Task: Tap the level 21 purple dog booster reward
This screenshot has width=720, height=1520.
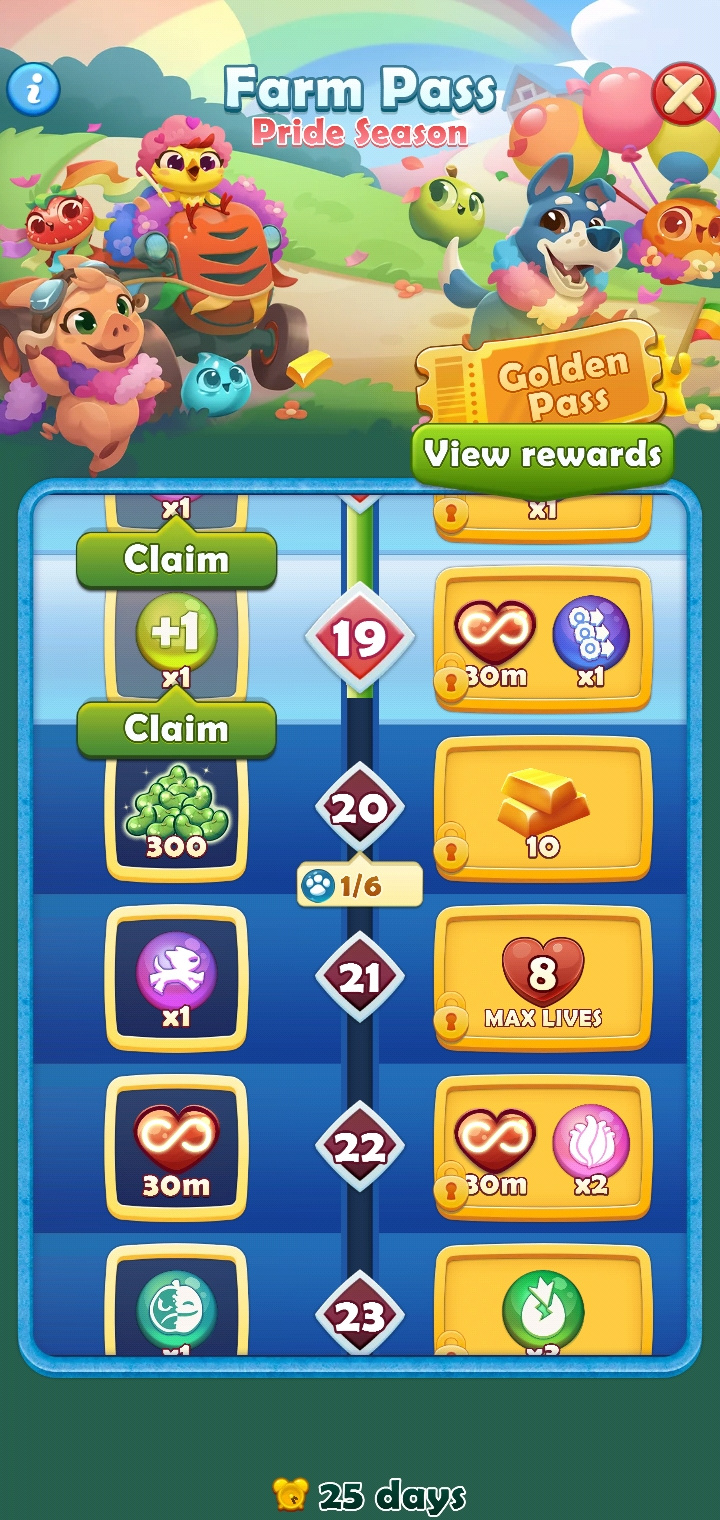Action: click(x=176, y=978)
